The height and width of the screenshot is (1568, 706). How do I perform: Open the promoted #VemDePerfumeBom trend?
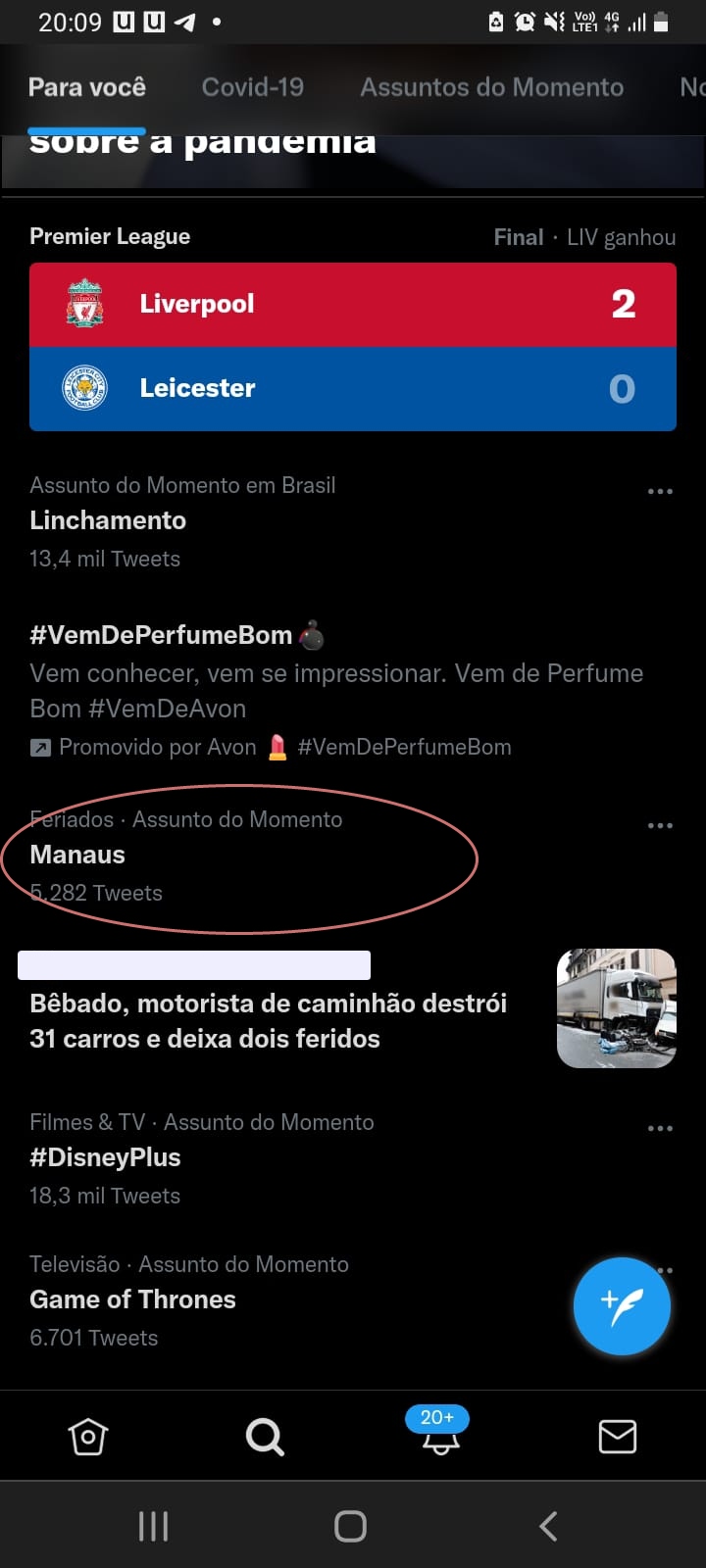click(x=161, y=635)
